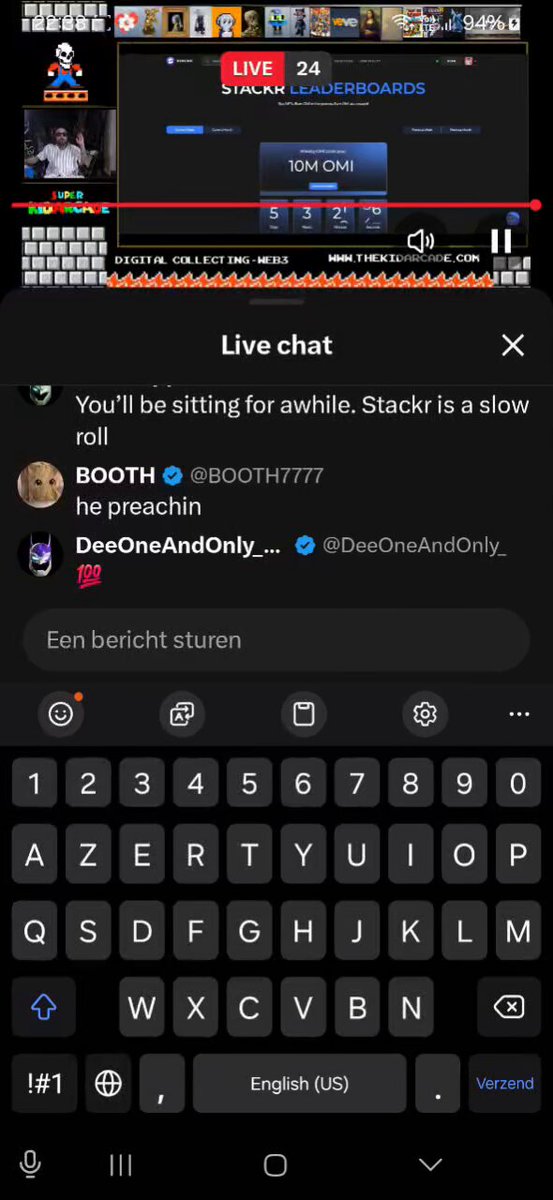Pause the live stream

pos(501,241)
